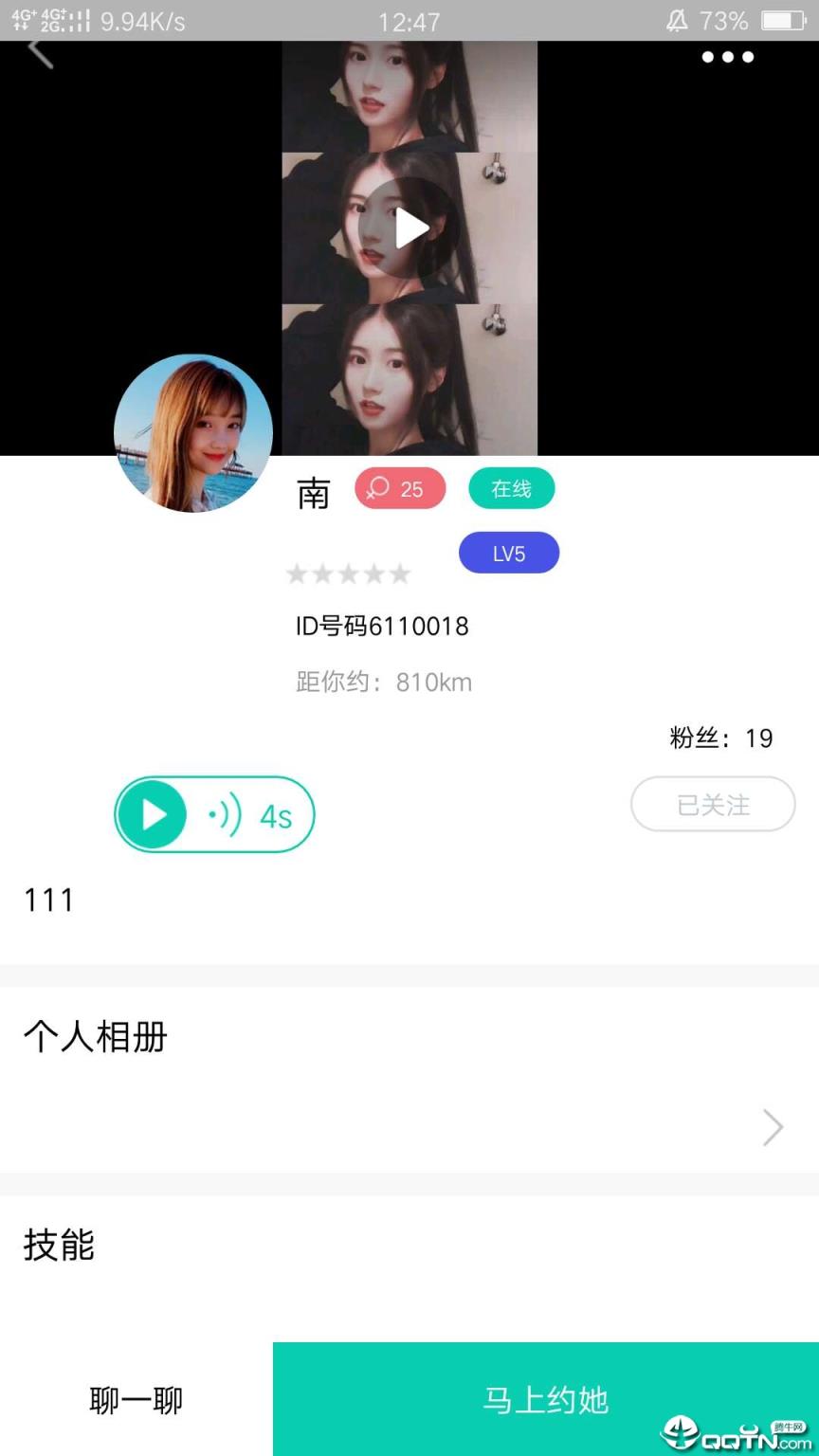
Task: Open the 技能 skills section
Action: [58, 1247]
